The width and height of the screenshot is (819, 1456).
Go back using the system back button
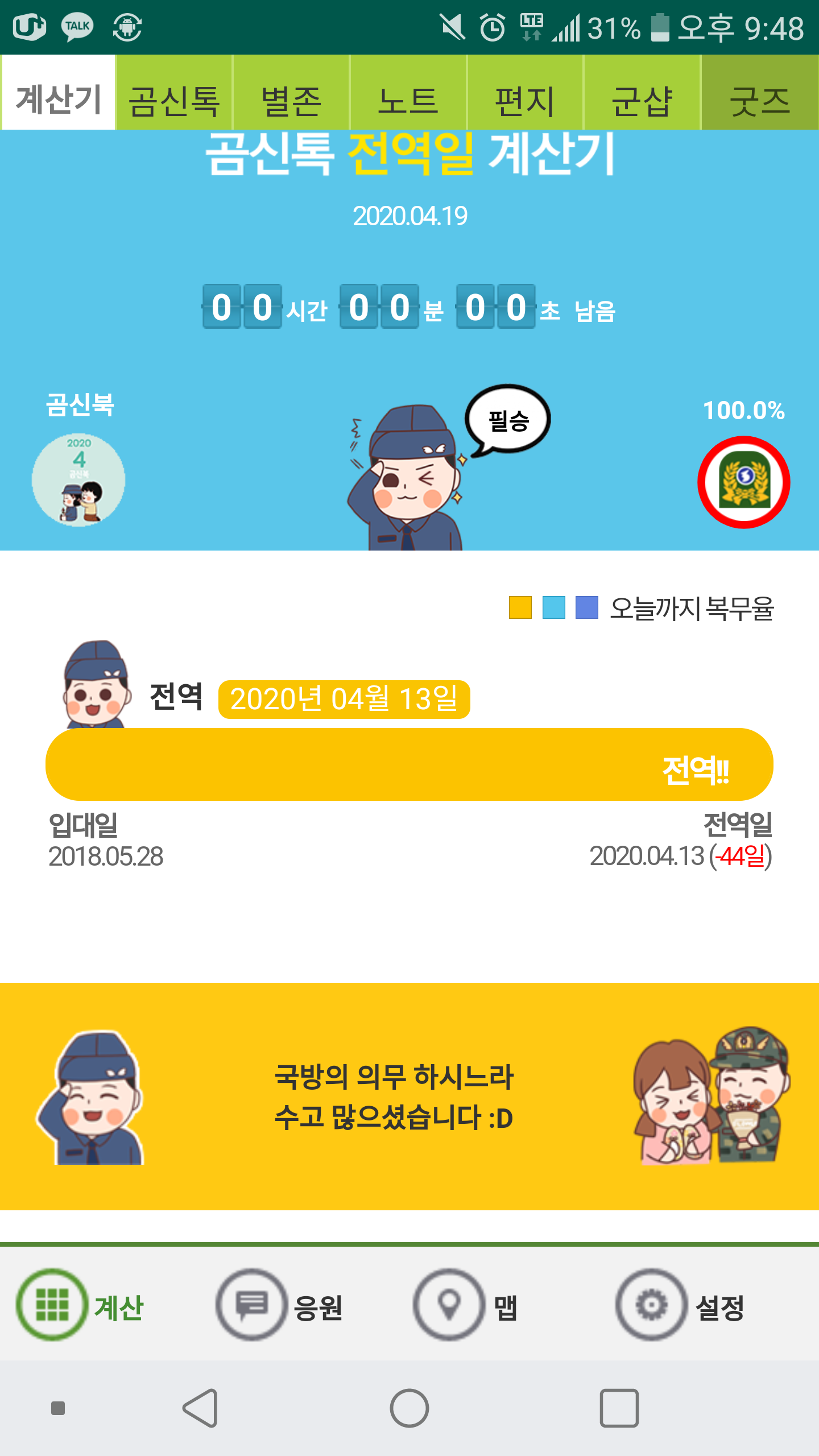tap(200, 1408)
